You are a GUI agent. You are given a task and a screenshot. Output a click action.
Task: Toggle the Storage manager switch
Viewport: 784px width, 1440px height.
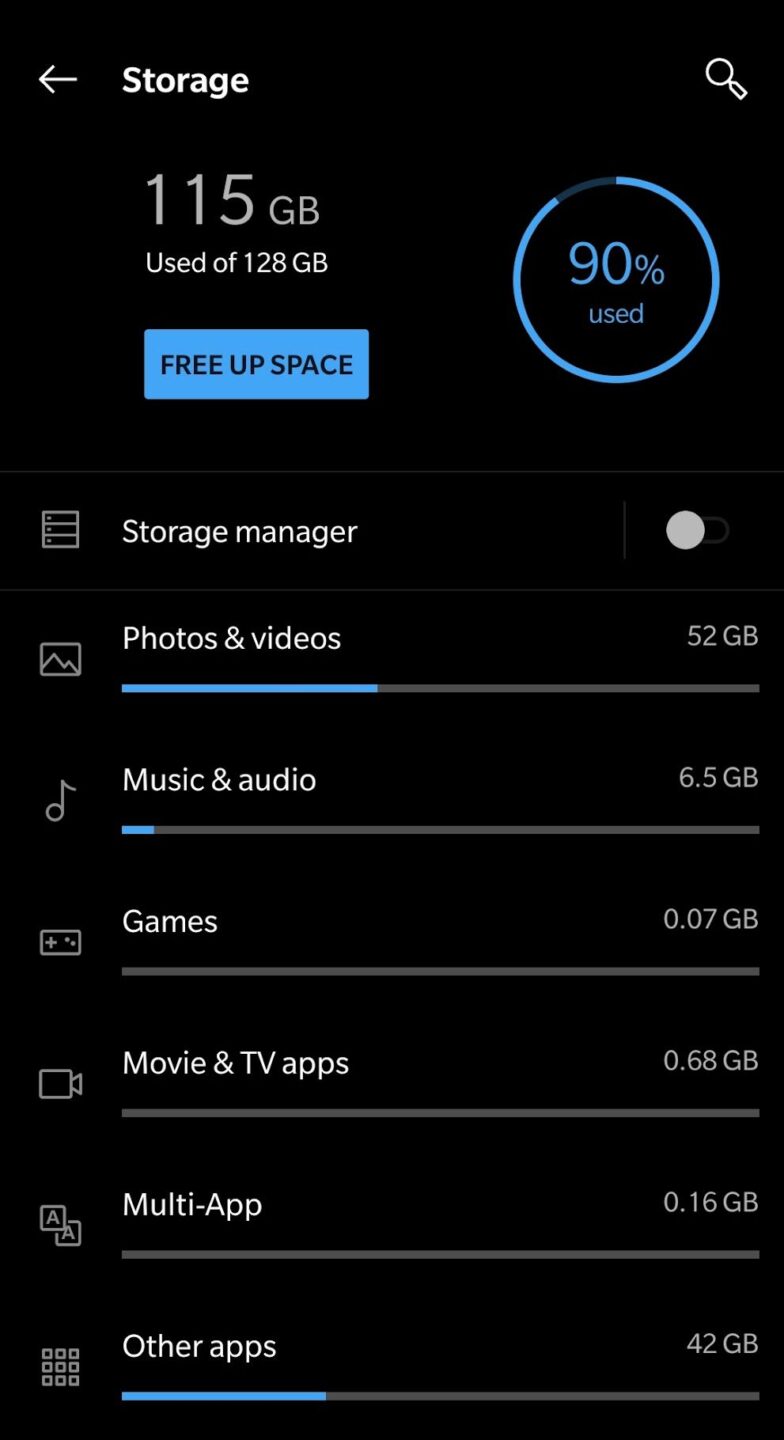697,530
